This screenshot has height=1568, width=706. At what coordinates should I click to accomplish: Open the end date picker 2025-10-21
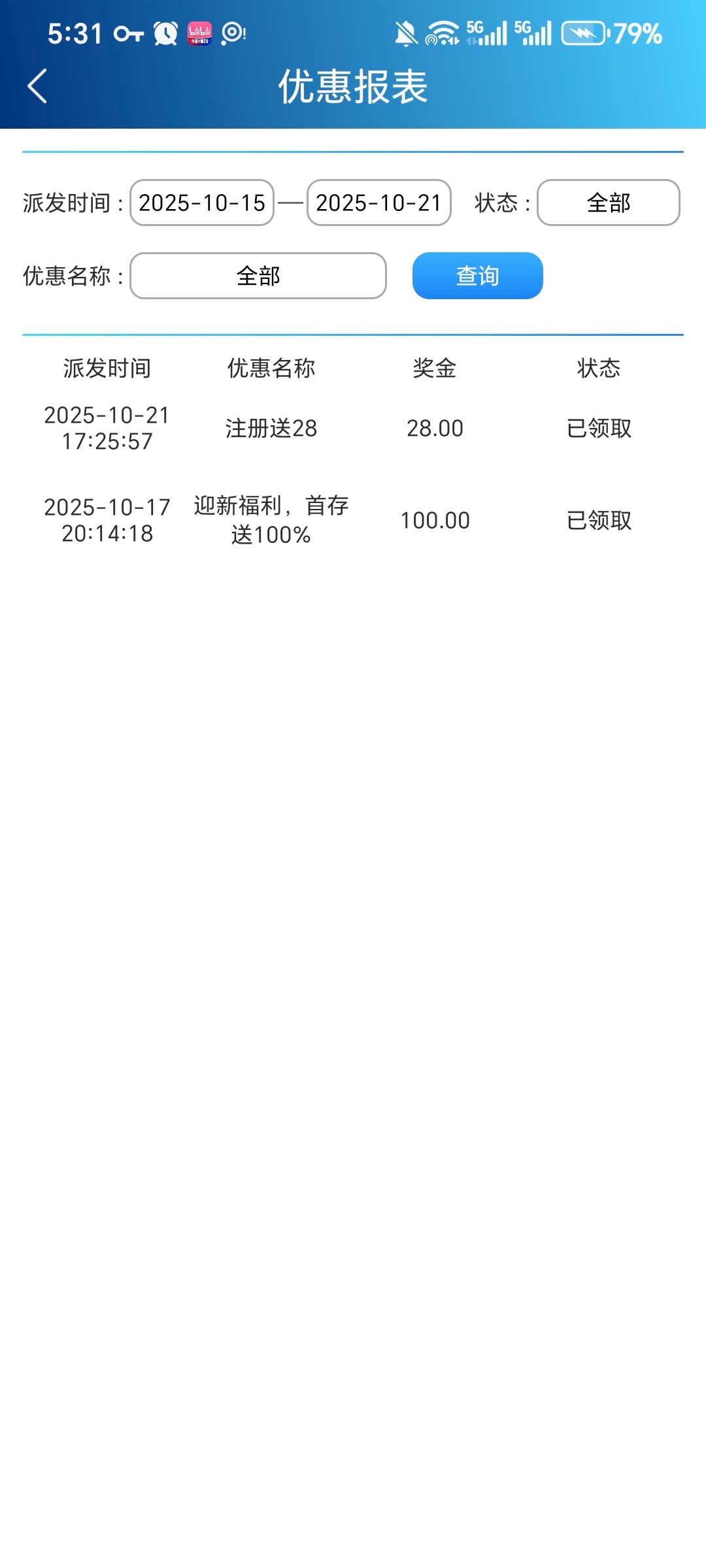(379, 203)
